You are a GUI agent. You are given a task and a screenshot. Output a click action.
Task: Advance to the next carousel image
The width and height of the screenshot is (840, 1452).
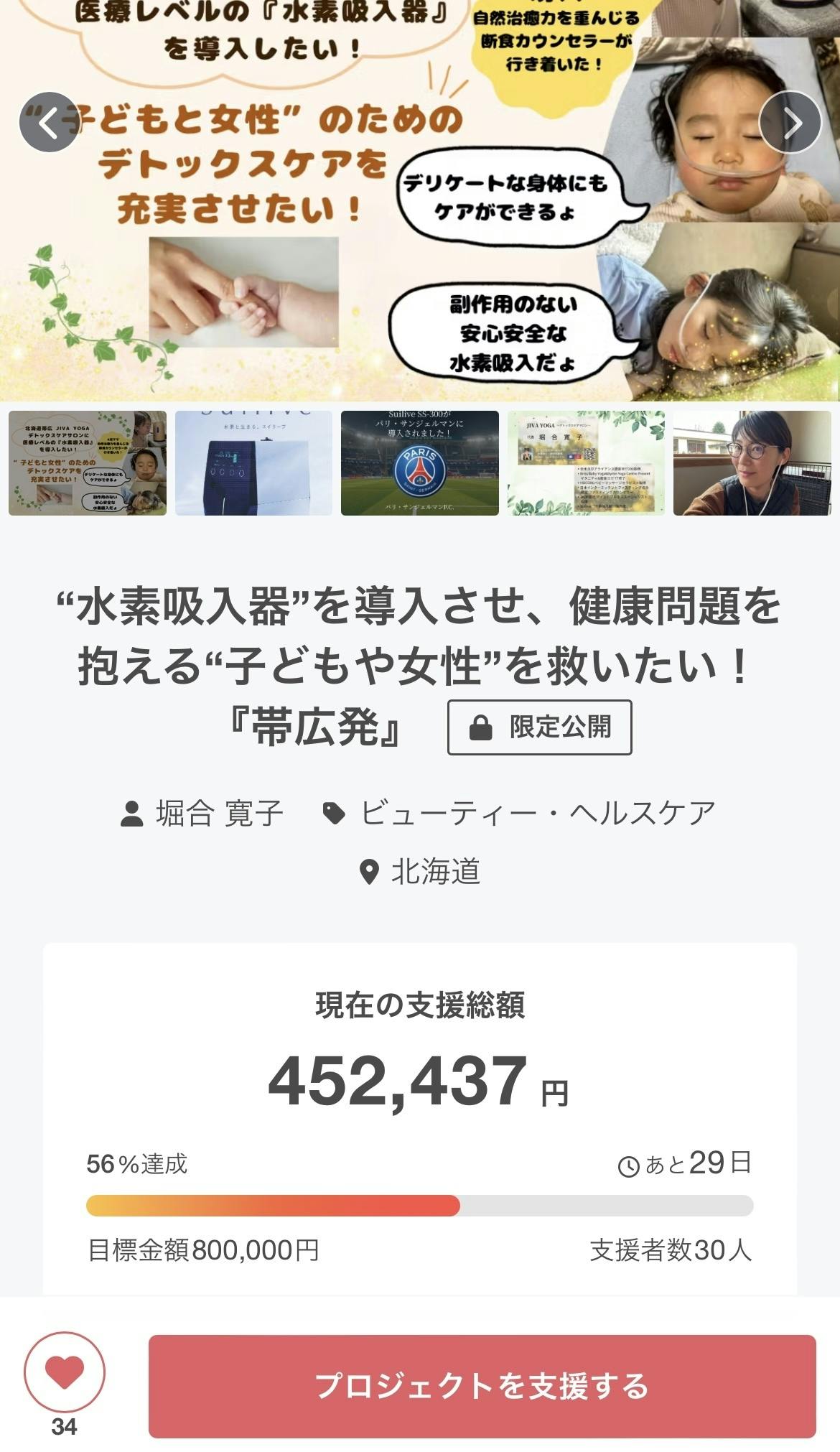[x=790, y=123]
